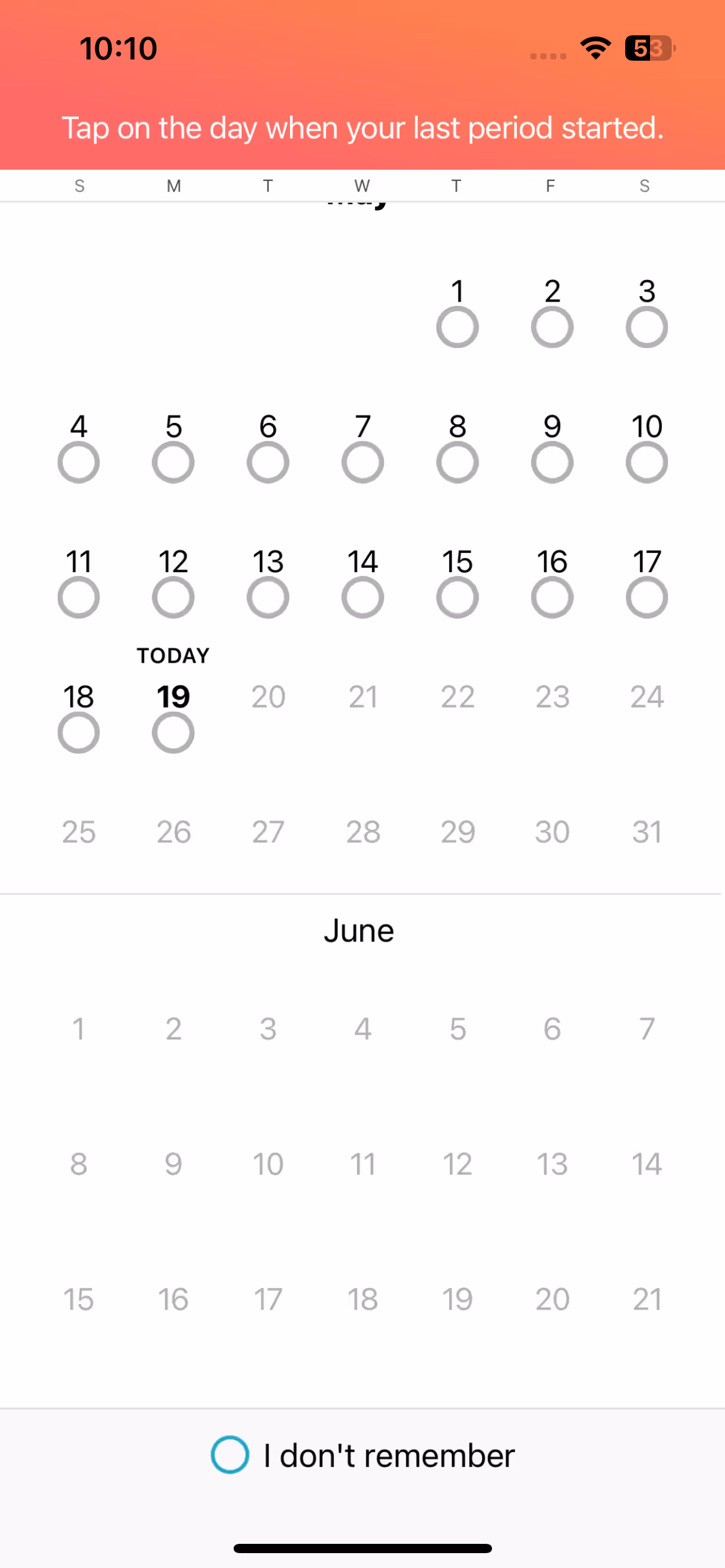Select May 12 as start date

[173, 597]
